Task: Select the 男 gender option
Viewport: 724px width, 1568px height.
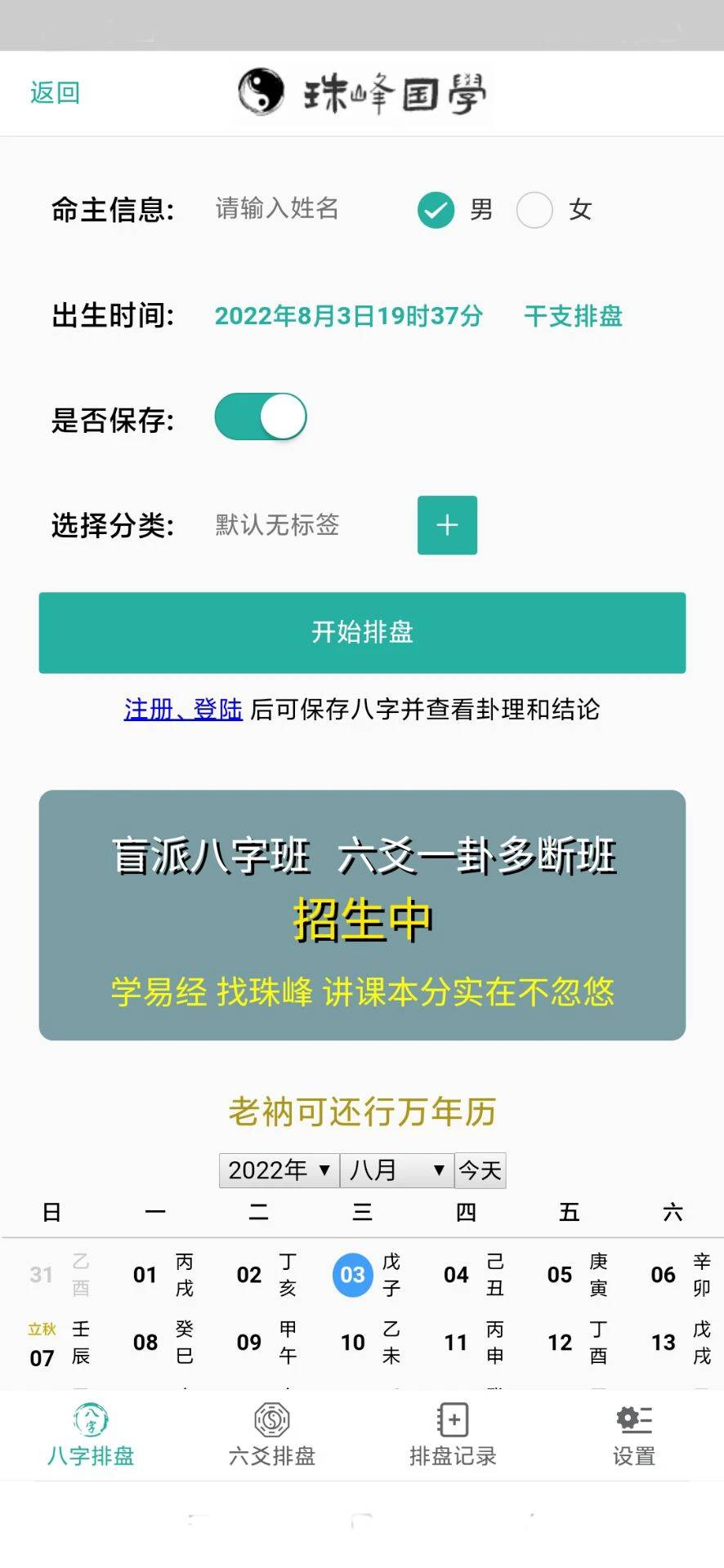Action: point(436,210)
